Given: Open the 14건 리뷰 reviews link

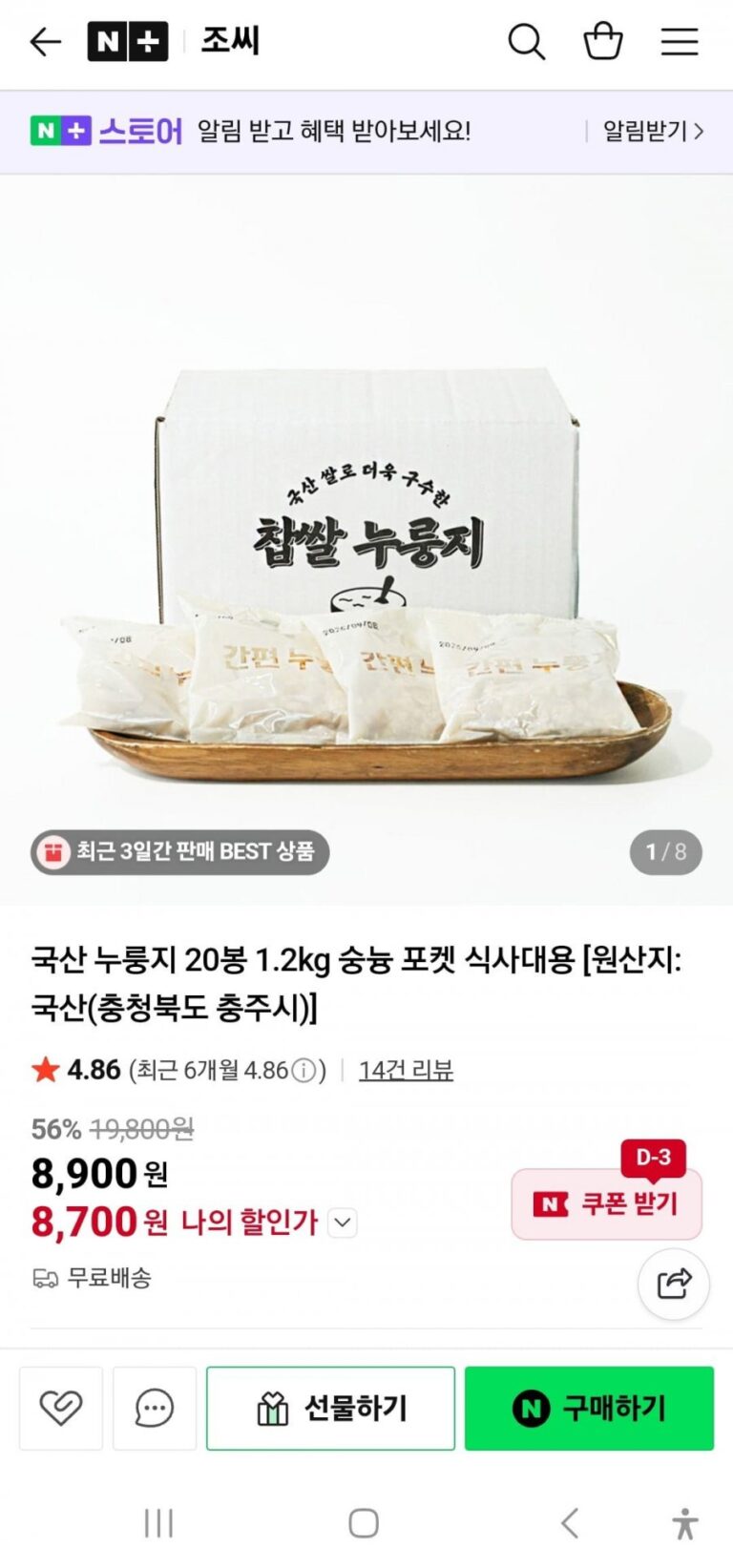Looking at the screenshot, I should (406, 1070).
